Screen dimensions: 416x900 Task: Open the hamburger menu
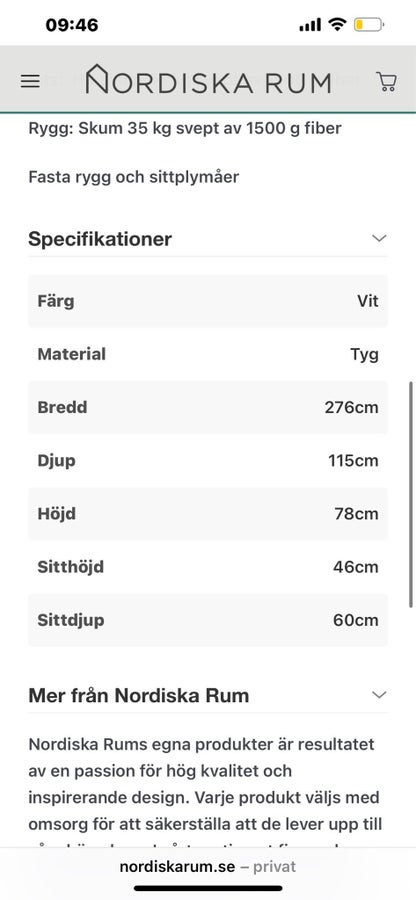(30, 82)
